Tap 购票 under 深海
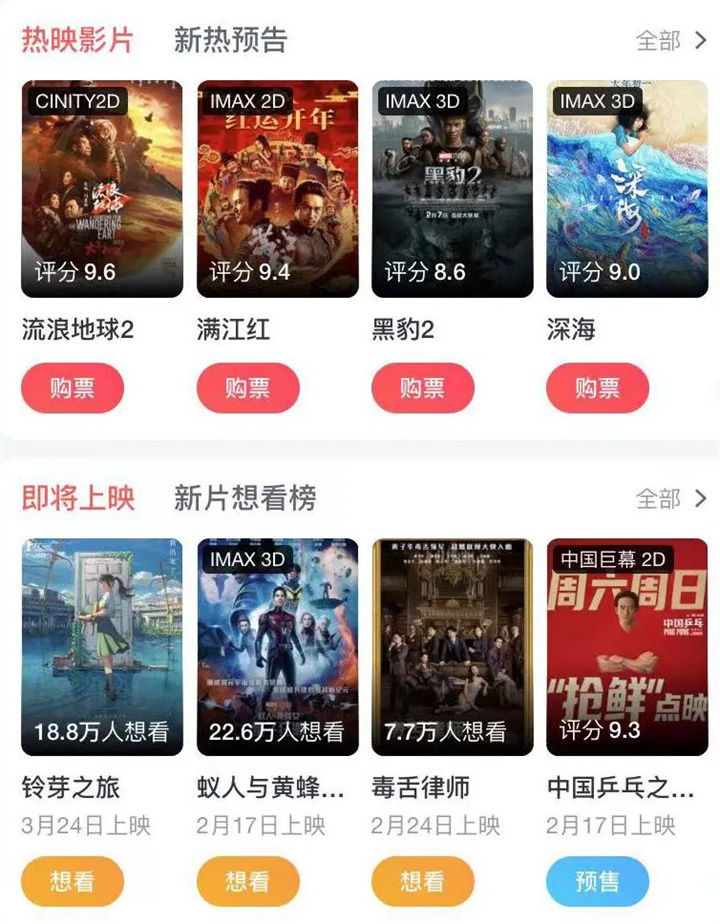This screenshot has height=924, width=720. 597,388
